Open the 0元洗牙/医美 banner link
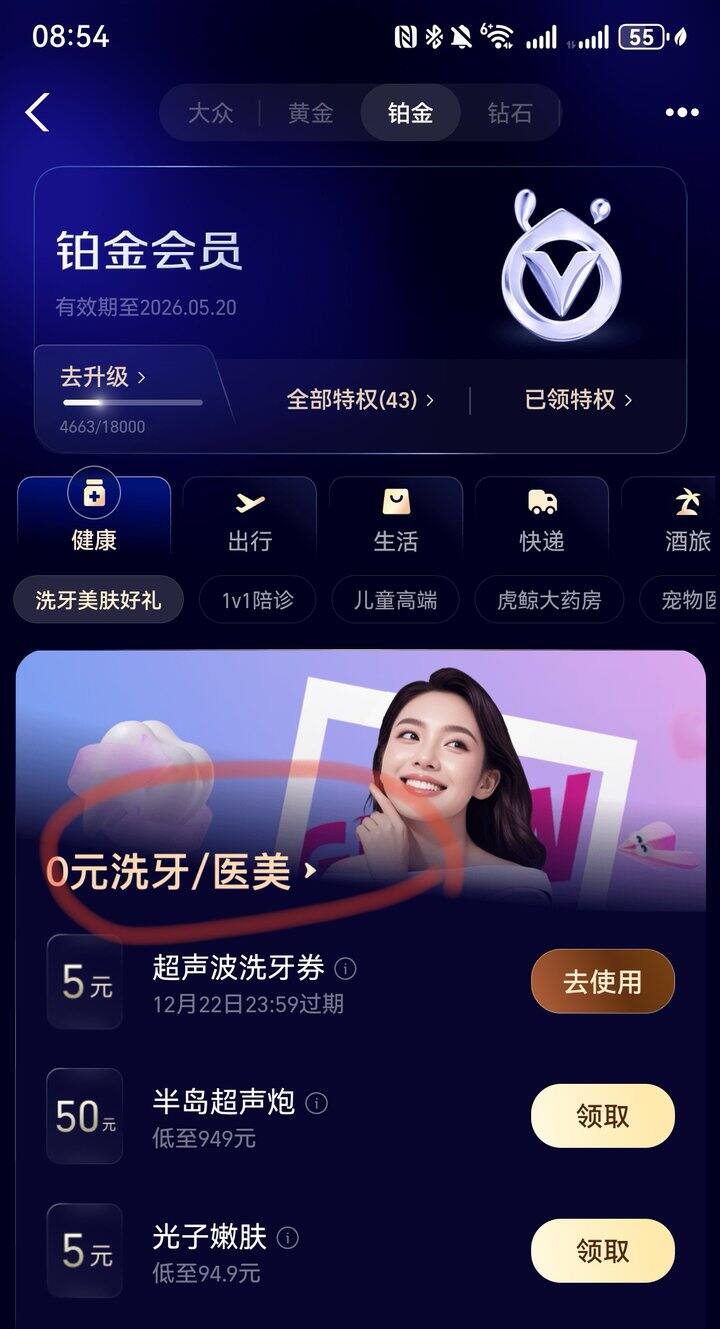 click(180, 872)
